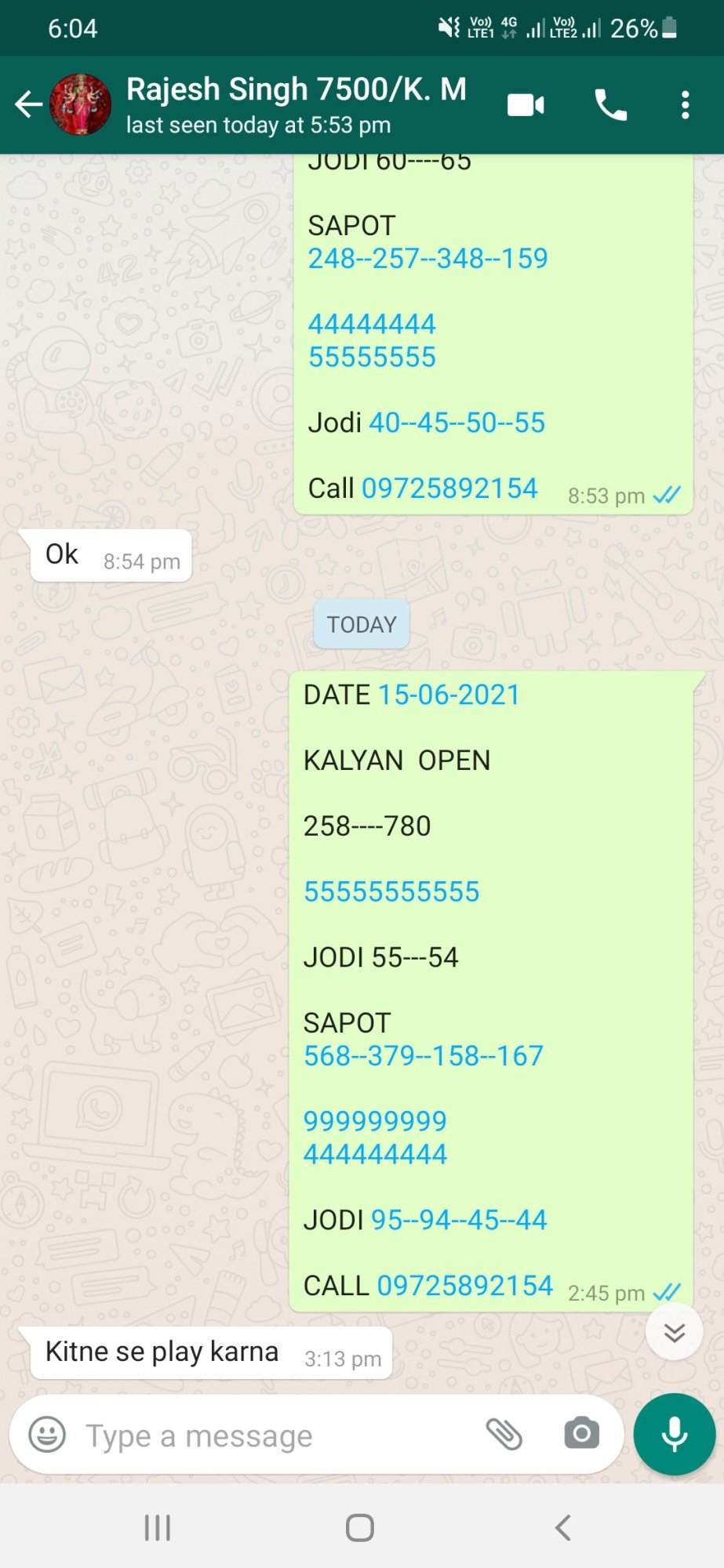The width and height of the screenshot is (724, 1568).
Task: Tap the 568--379--158--167 number link
Action: tap(424, 1056)
